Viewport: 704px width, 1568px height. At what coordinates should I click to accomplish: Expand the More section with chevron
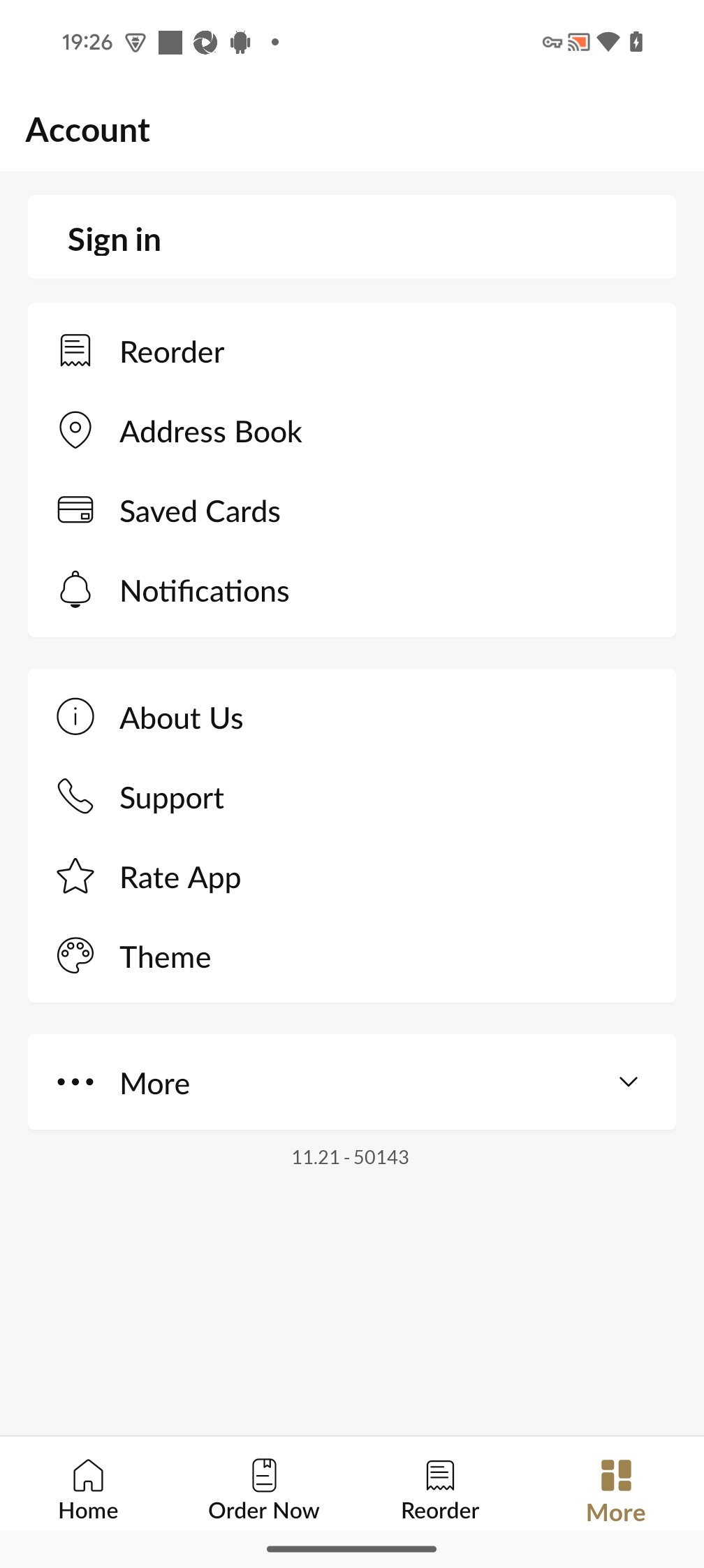pyautogui.click(x=352, y=1082)
